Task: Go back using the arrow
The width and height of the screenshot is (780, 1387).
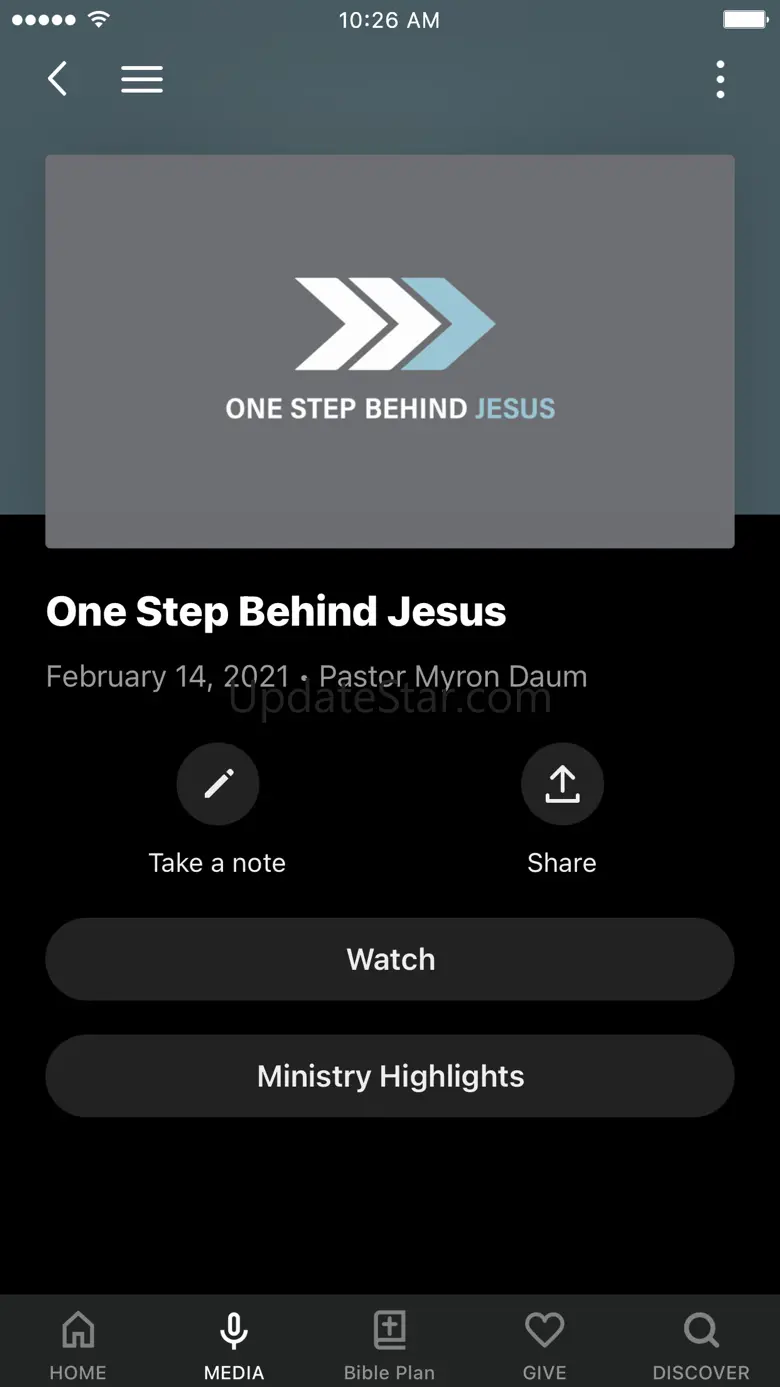Action: (x=58, y=79)
